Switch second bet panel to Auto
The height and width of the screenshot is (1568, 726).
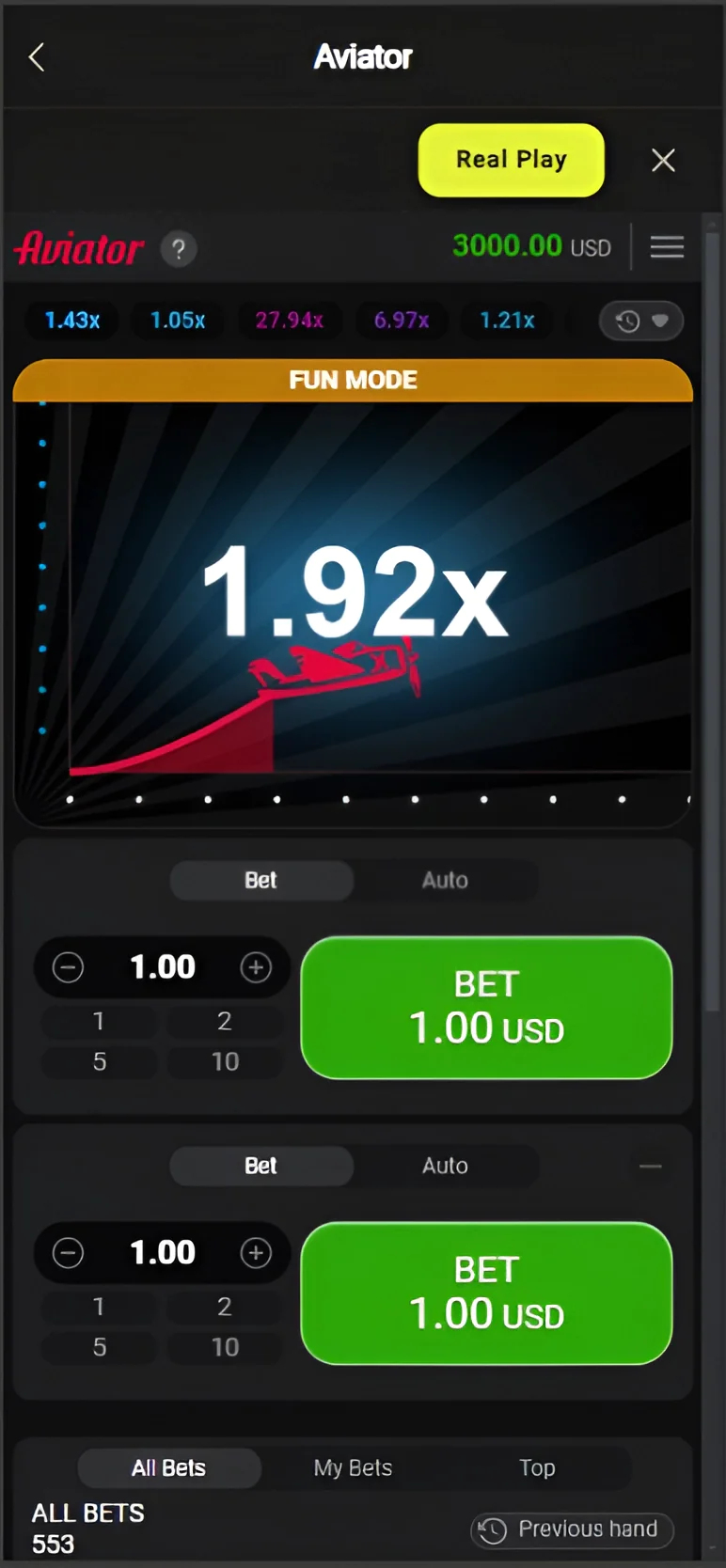tap(445, 1166)
